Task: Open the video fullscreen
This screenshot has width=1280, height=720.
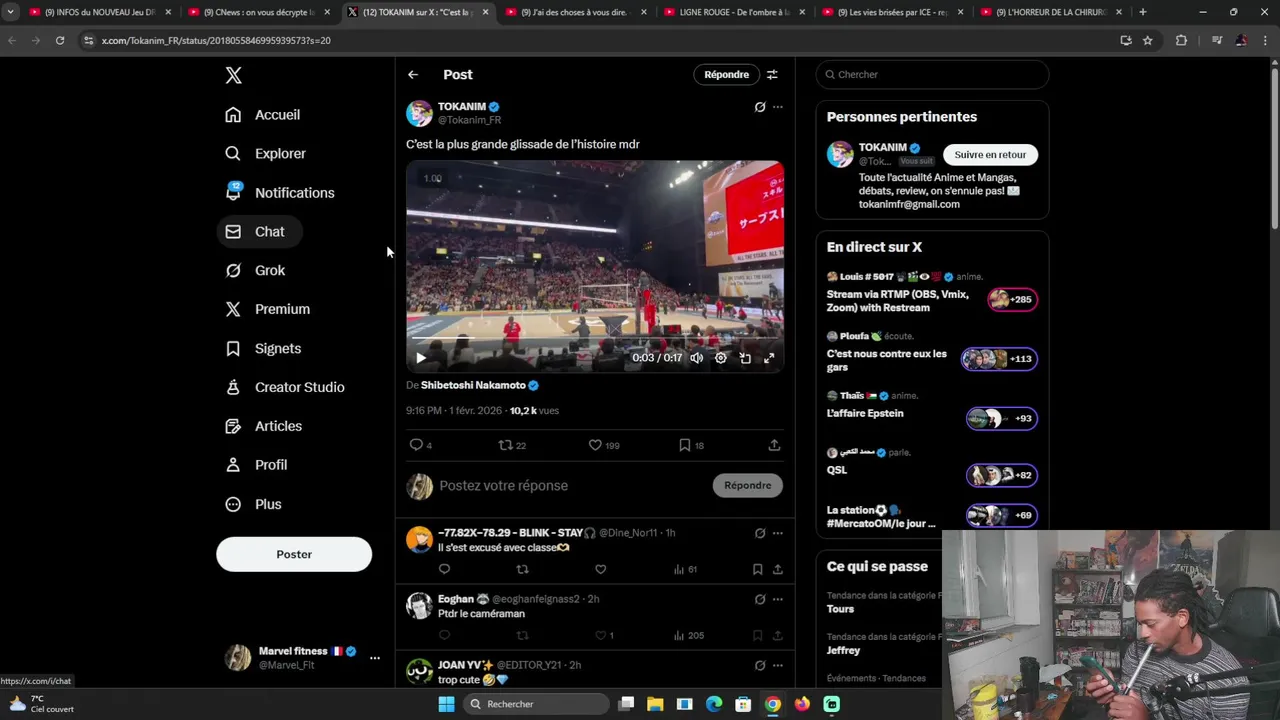Action: tap(769, 357)
